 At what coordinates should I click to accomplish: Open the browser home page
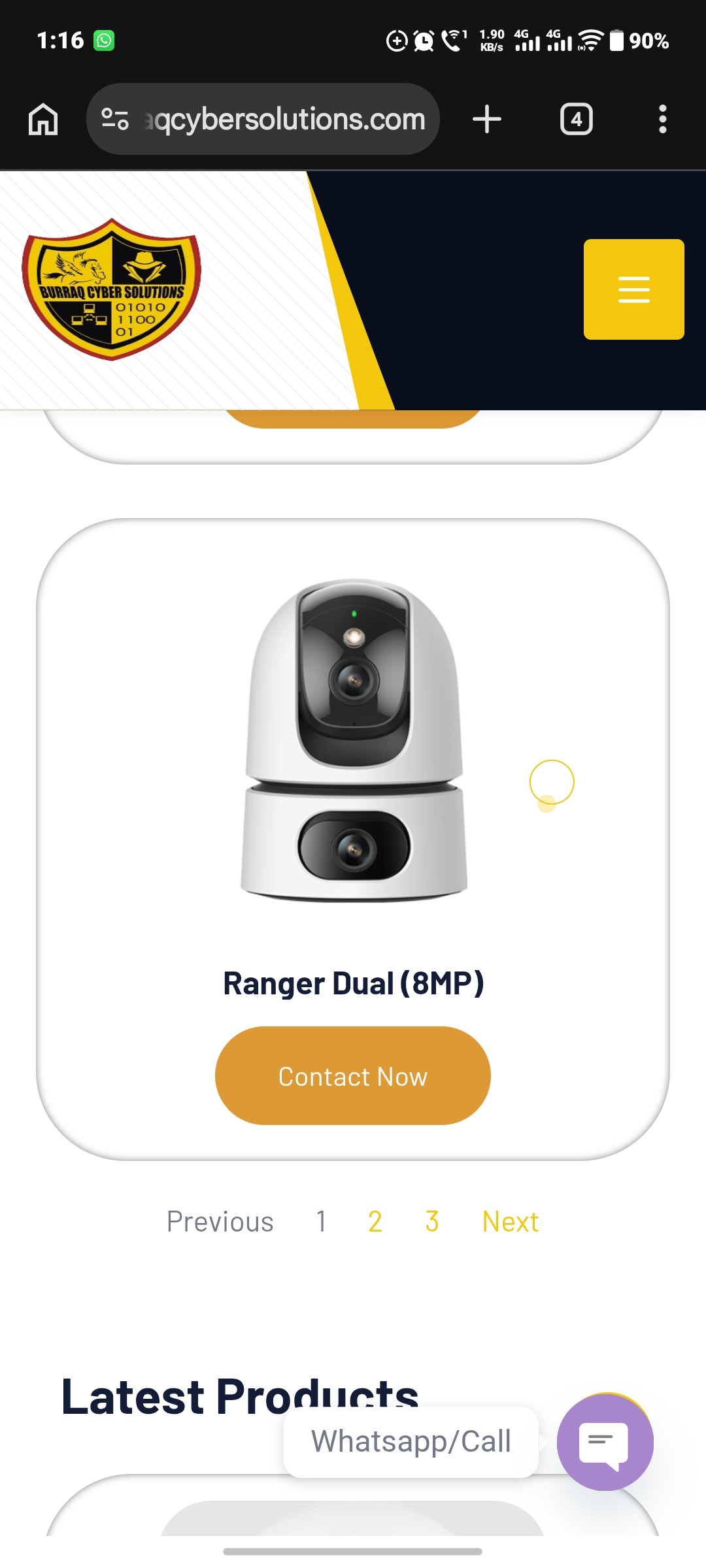pos(43,120)
